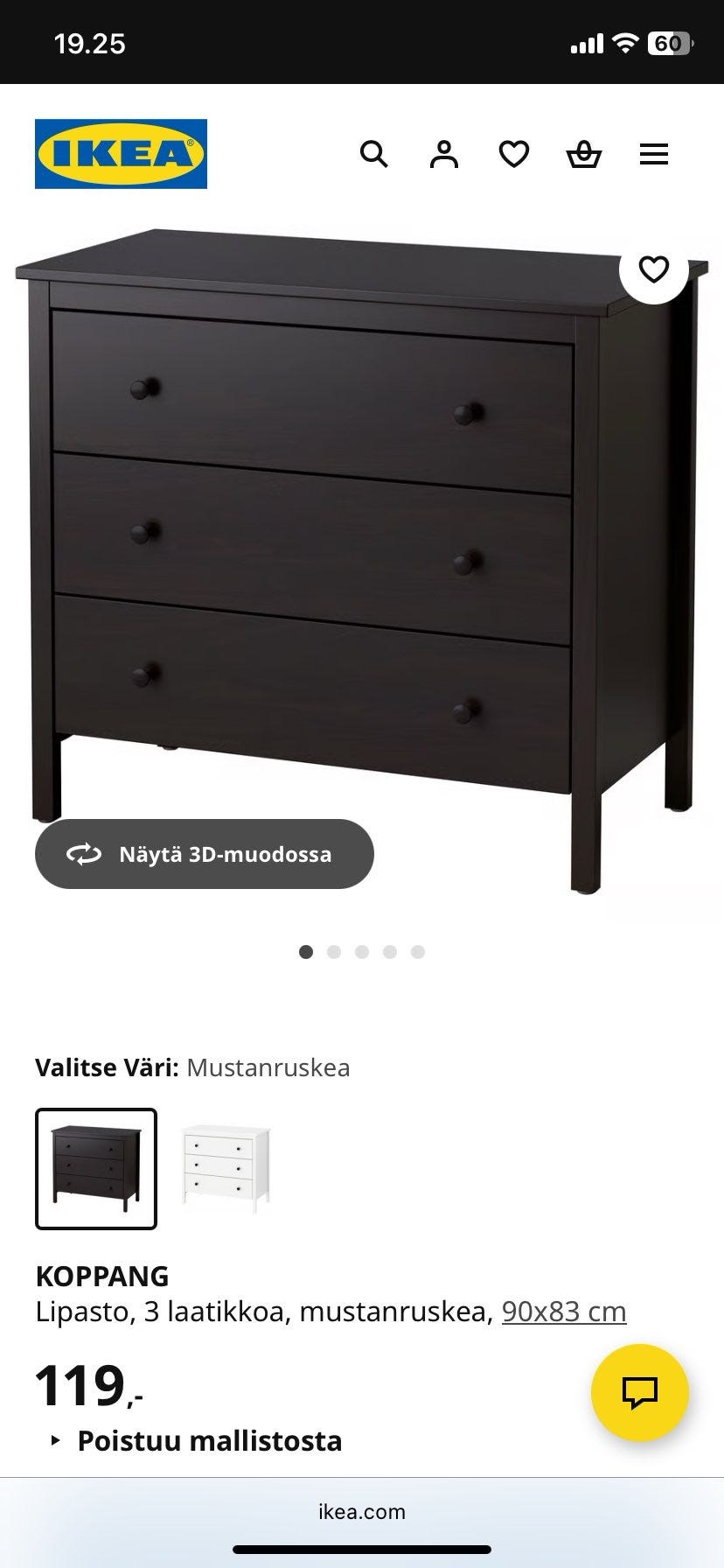The image size is (724, 1568).
Task: Select the Mustanruskea color option
Action: click(x=95, y=1168)
